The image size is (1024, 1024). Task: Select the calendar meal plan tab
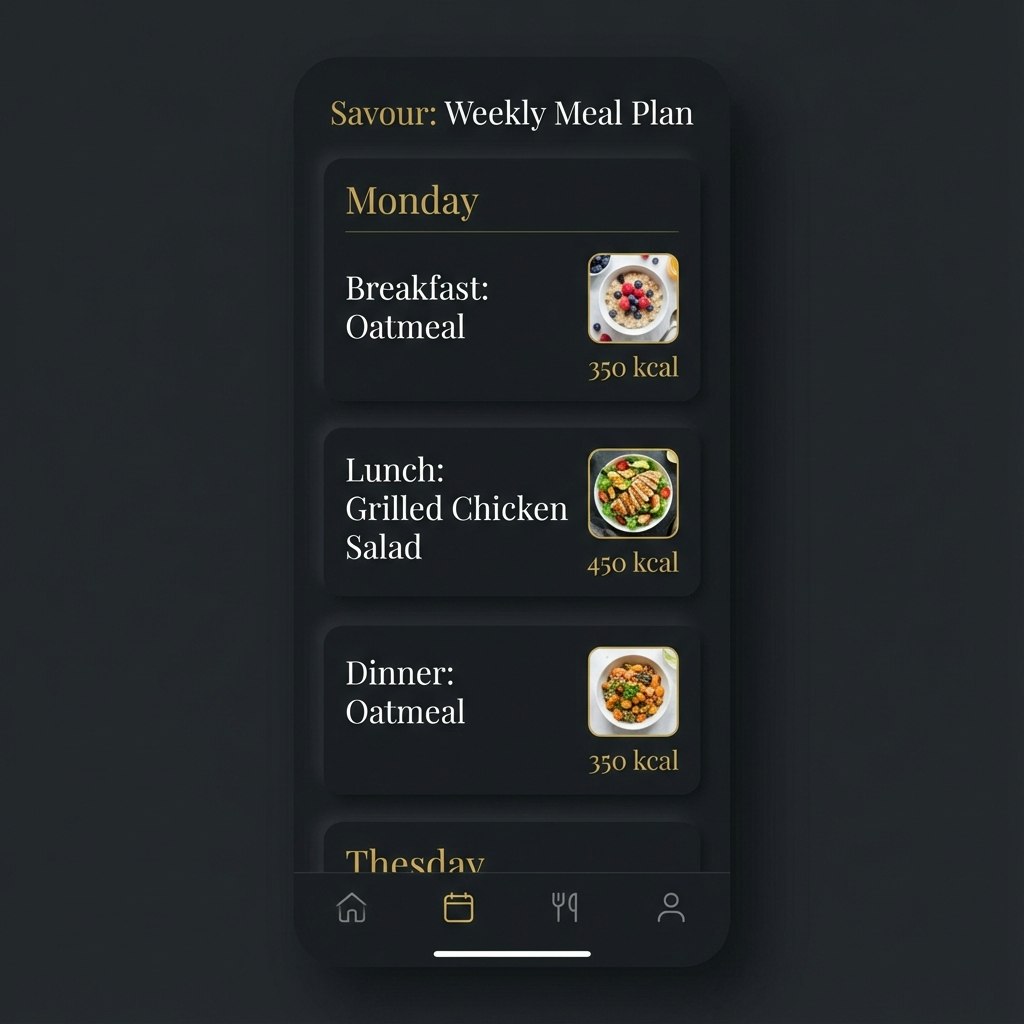tap(458, 908)
